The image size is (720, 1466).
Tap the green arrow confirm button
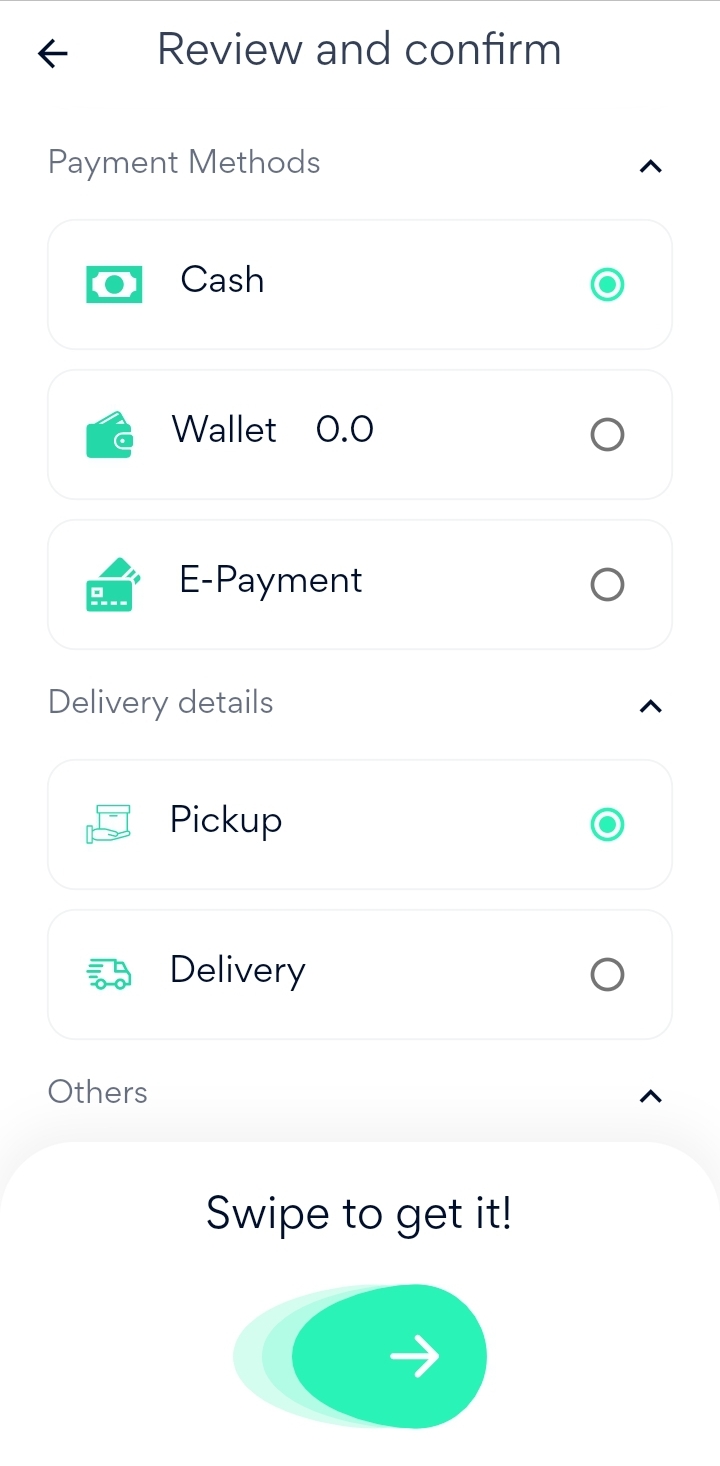(x=413, y=1356)
